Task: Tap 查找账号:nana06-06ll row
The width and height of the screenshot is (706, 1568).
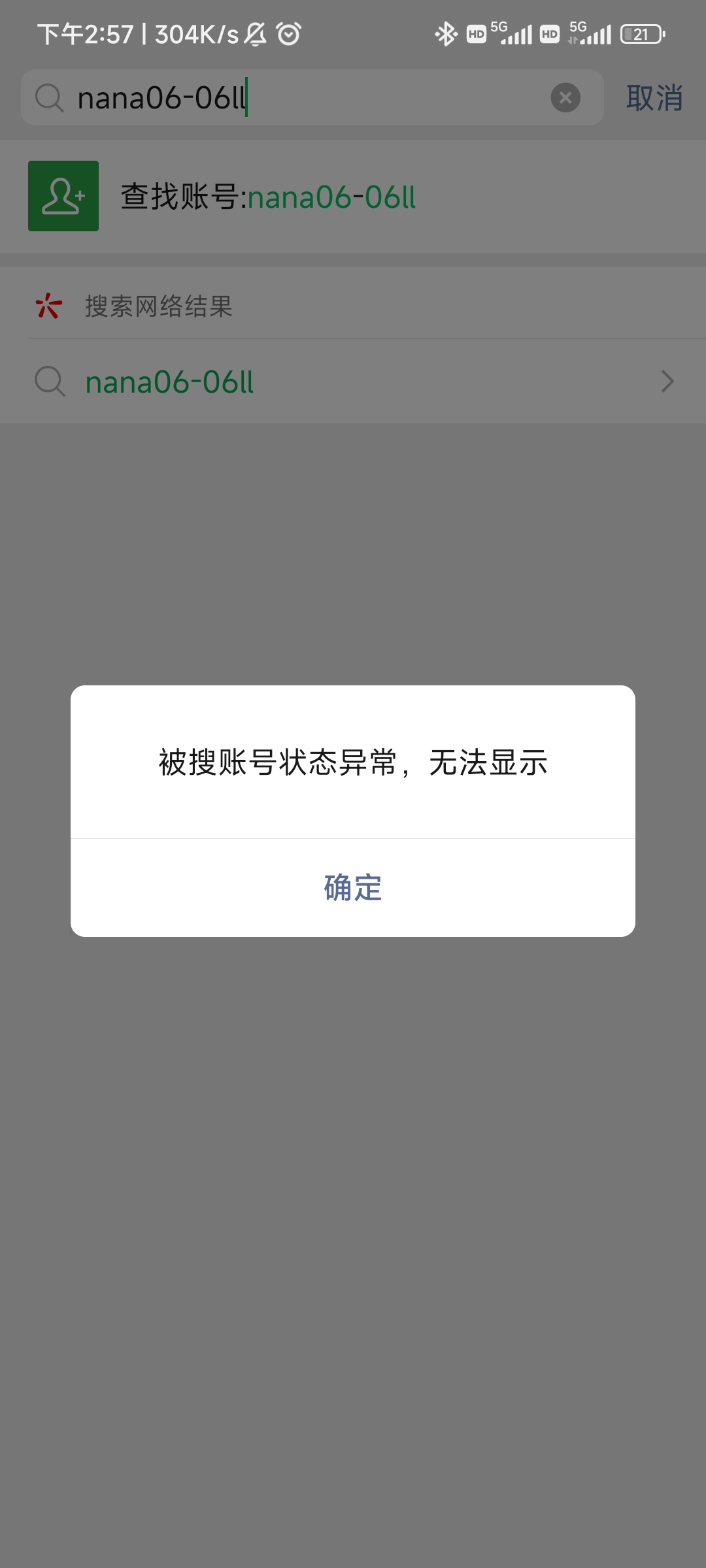Action: 353,197
